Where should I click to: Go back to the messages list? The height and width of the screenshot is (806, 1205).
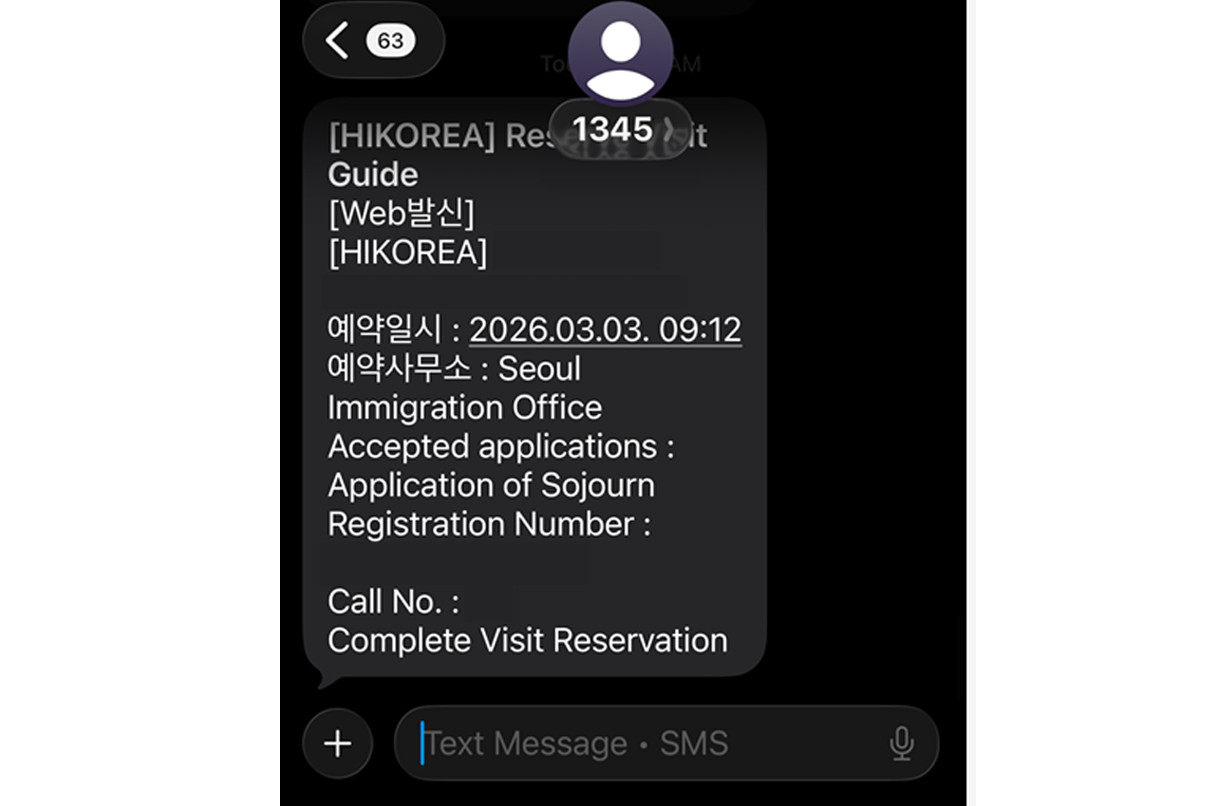[x=372, y=41]
